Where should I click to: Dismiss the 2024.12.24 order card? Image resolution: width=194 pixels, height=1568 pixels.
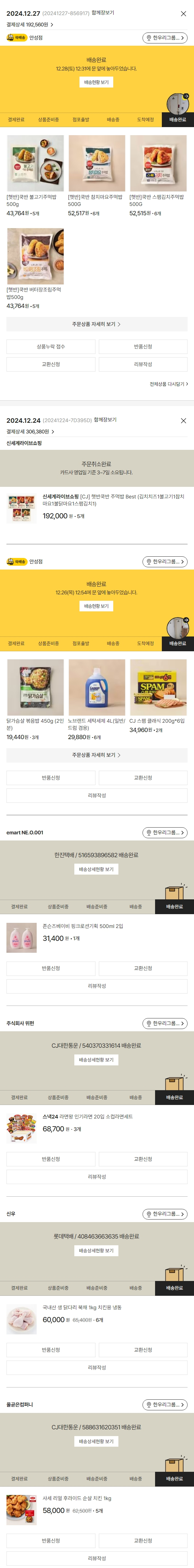(184, 421)
